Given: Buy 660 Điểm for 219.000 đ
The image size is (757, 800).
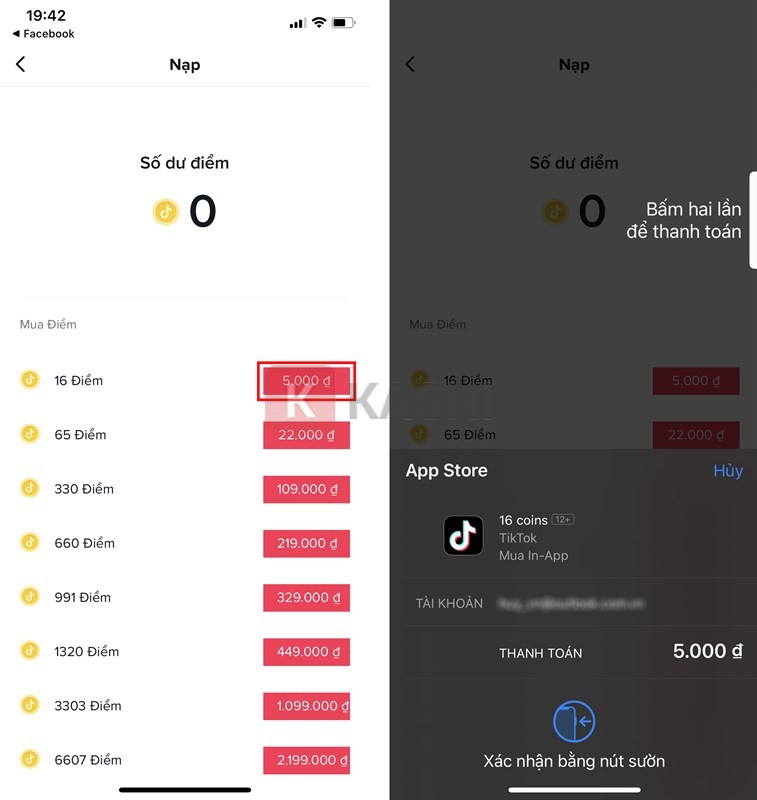Looking at the screenshot, I should coord(306,543).
